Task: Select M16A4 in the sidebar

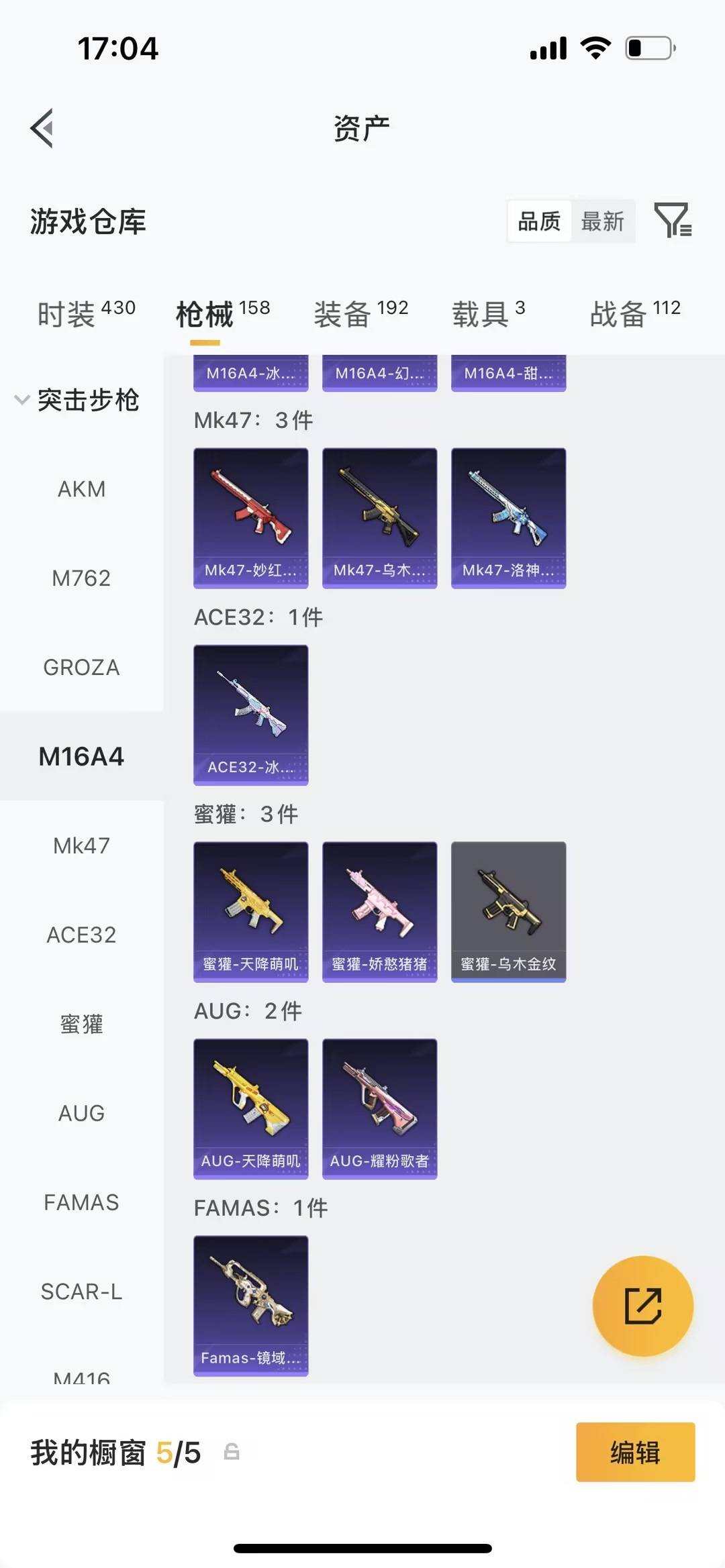Action: (81, 755)
